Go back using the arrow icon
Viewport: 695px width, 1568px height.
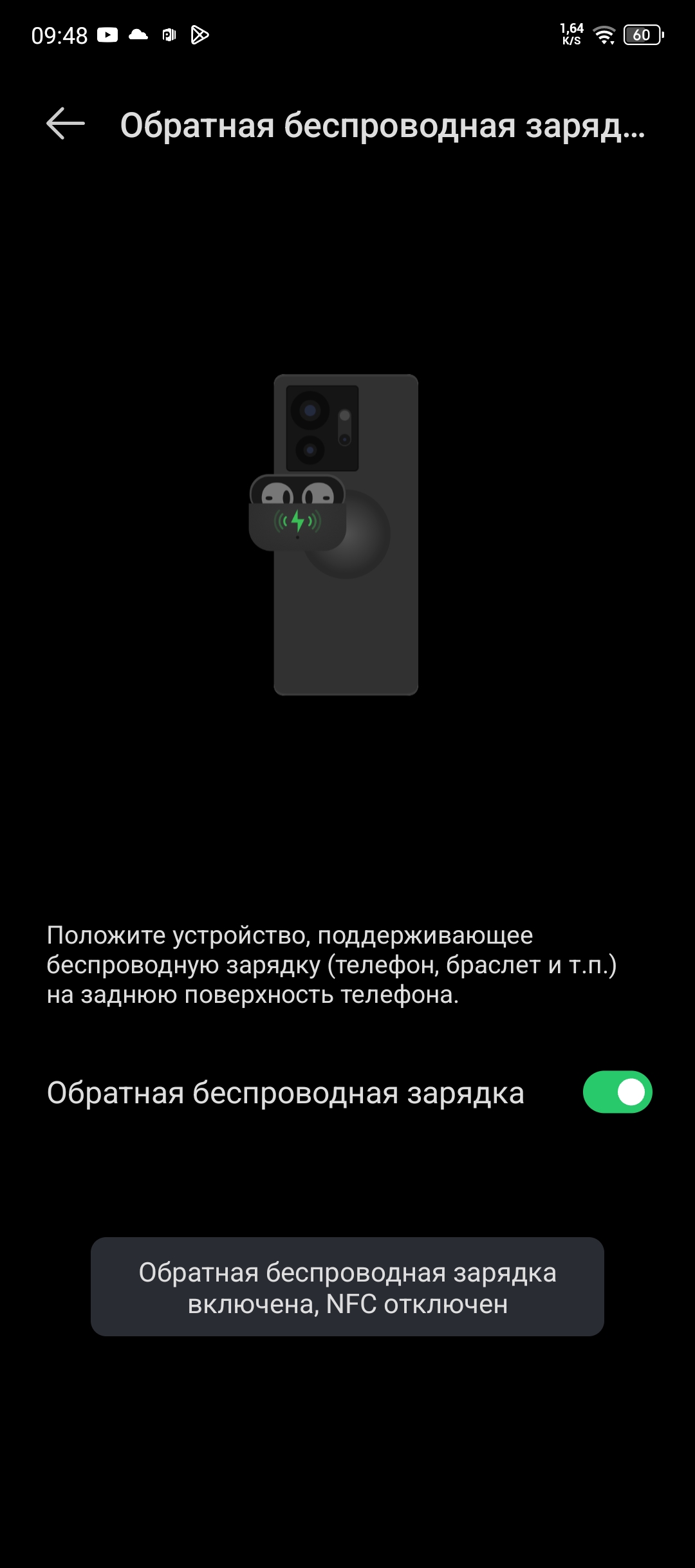point(66,124)
